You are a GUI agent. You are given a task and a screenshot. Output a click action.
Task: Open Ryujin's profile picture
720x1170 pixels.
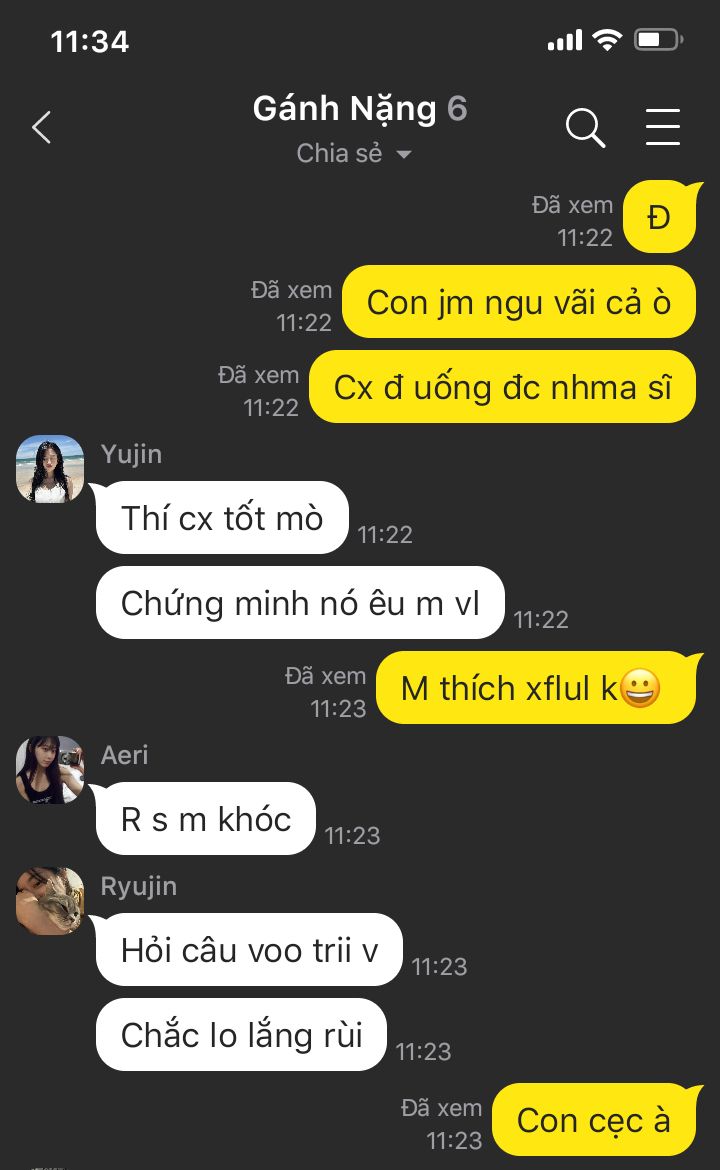(50, 901)
